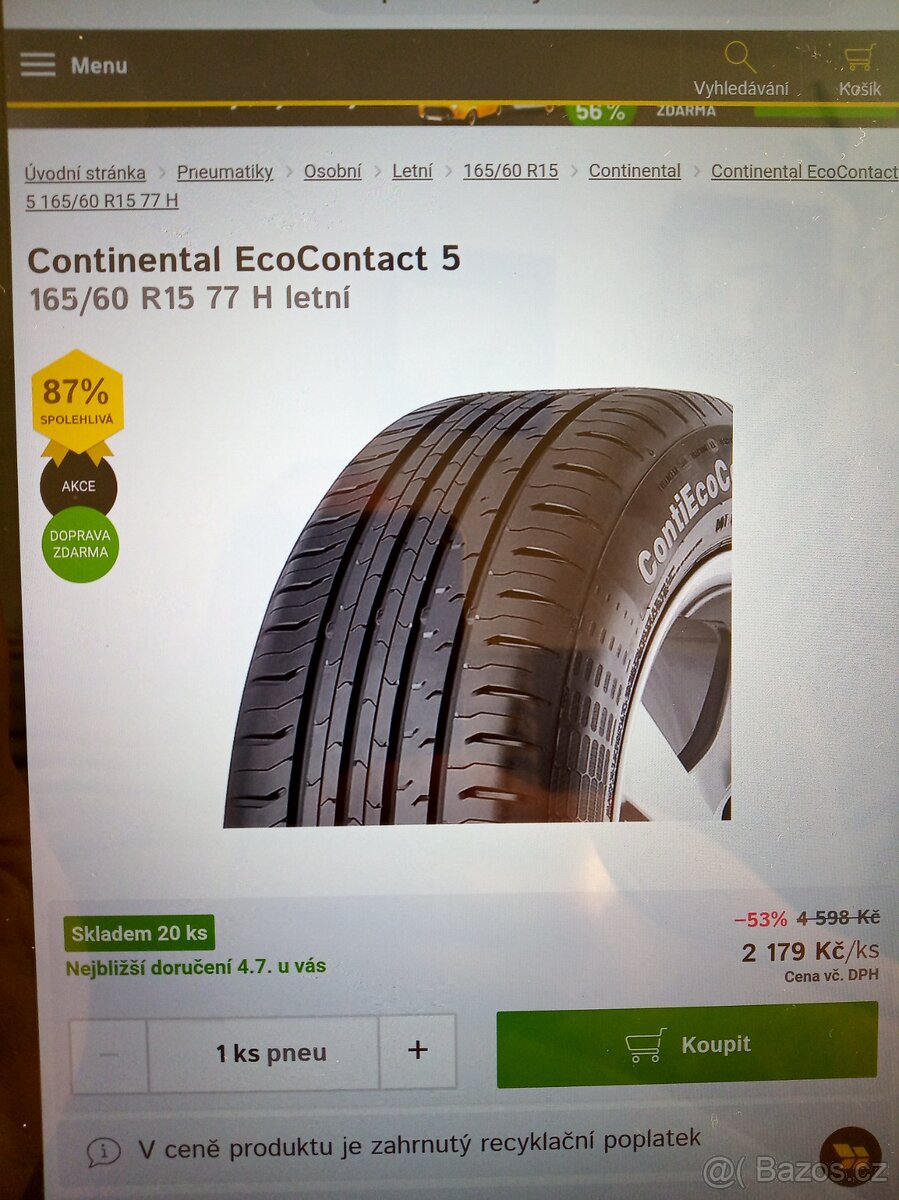The image size is (899, 1200).
Task: Click the black AKCE promotion badge
Action: click(x=79, y=486)
